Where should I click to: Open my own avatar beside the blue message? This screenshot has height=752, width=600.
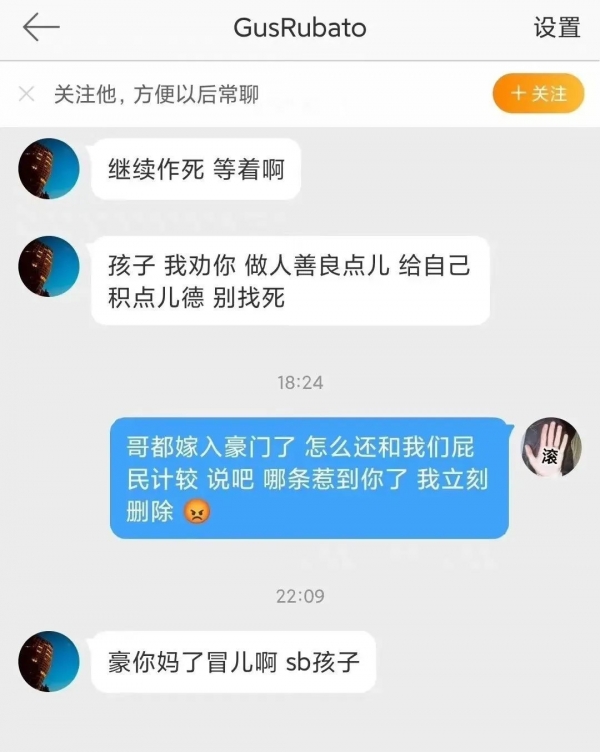tap(551, 448)
